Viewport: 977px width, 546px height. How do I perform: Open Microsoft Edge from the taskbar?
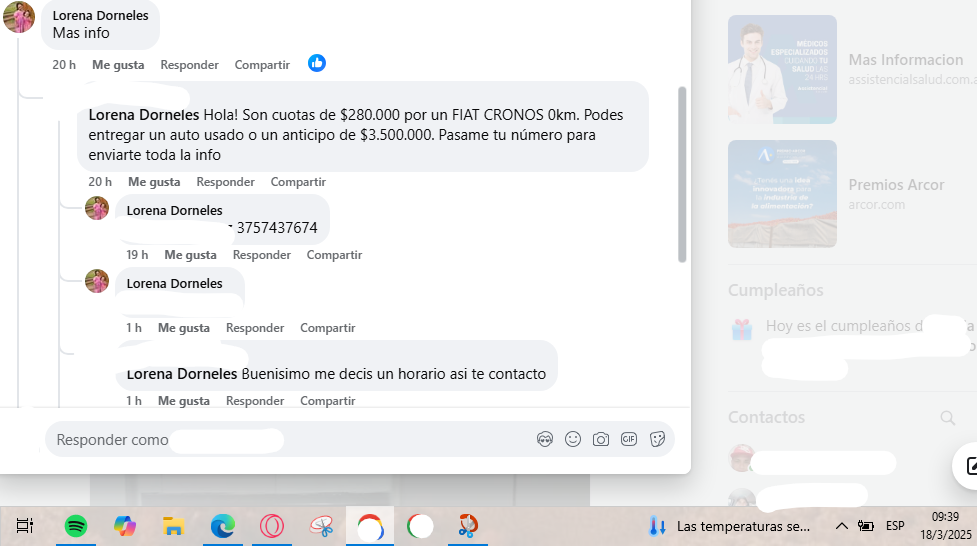(x=222, y=526)
